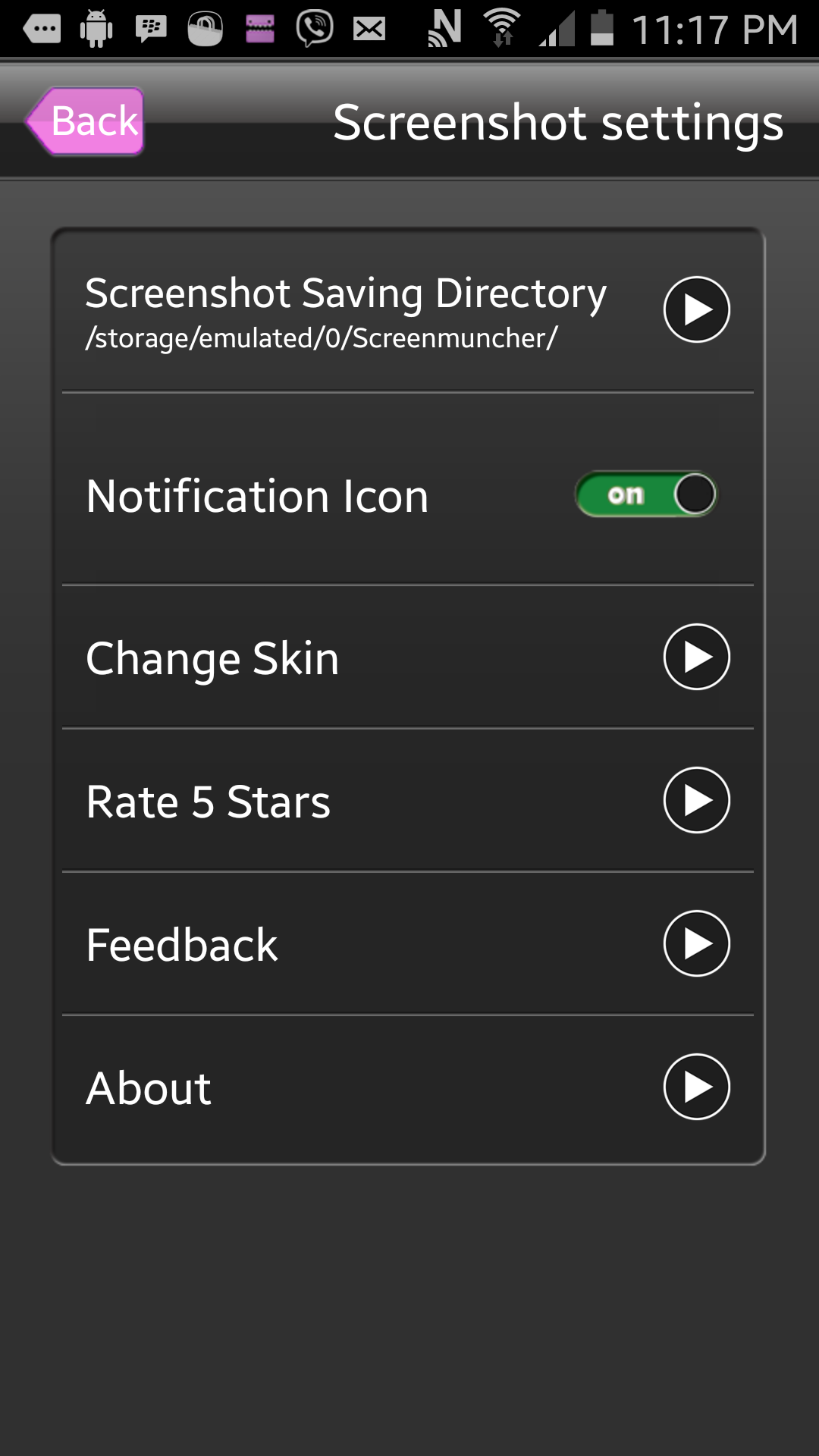Tap the About row's arrow icon
Viewport: 819px width, 1456px height.
(696, 1087)
